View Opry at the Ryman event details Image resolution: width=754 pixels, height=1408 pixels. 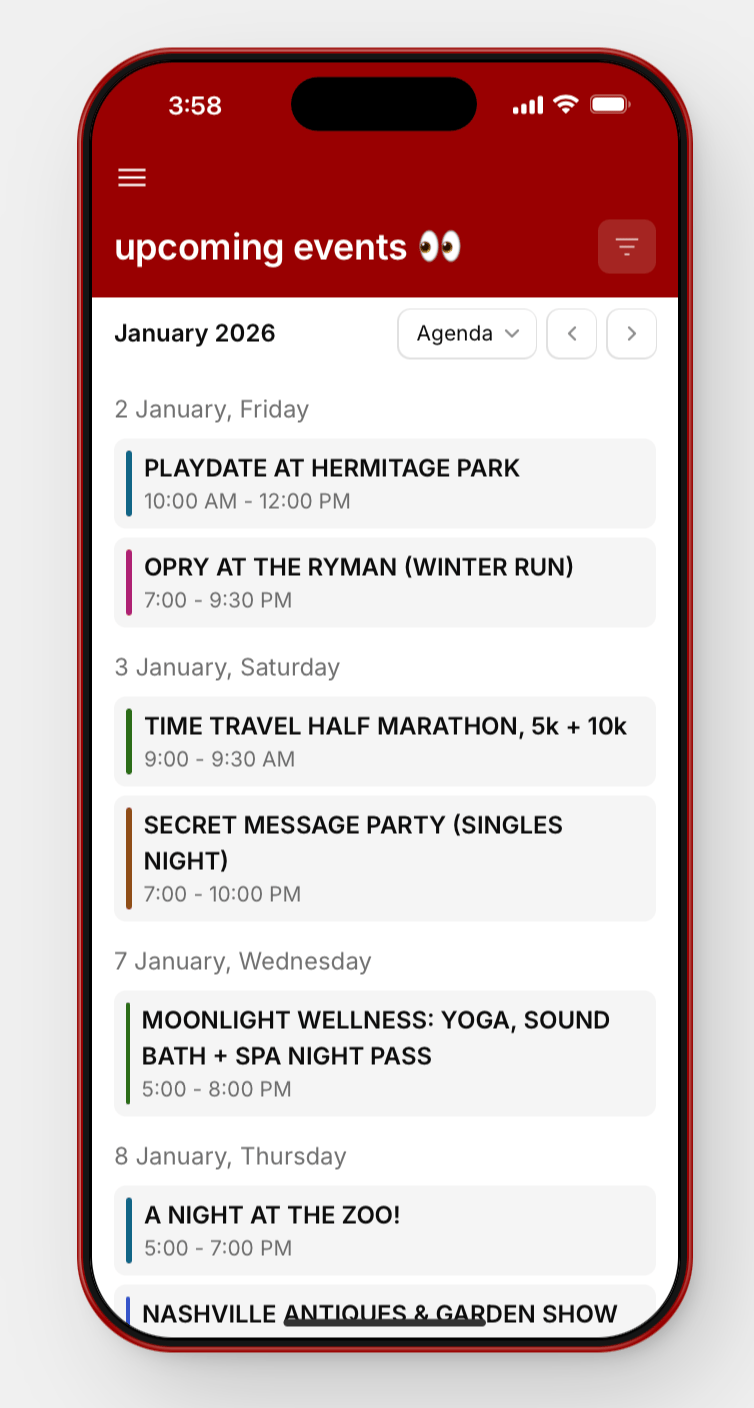[384, 582]
